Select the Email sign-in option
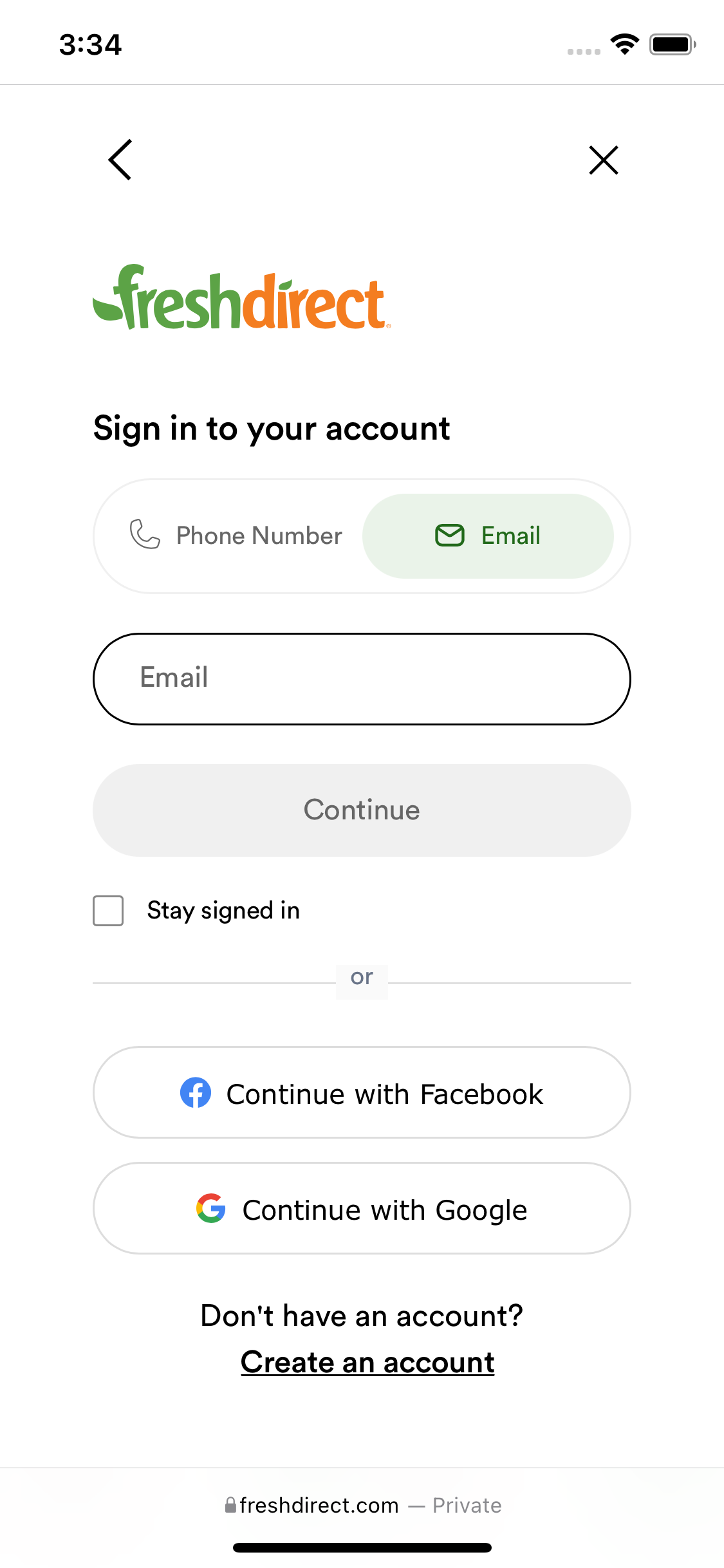The image size is (724, 1568). point(489,536)
